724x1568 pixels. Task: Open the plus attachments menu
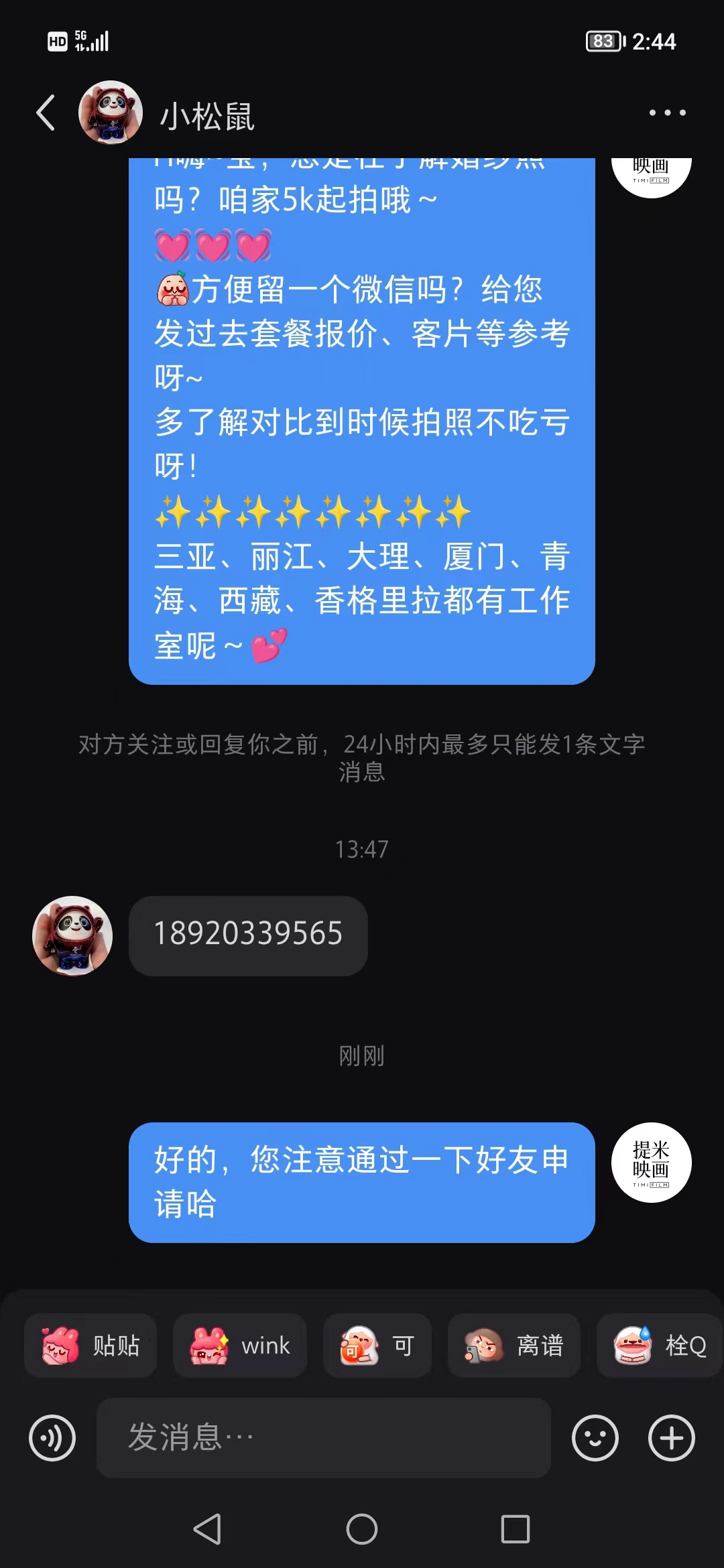tap(671, 1438)
